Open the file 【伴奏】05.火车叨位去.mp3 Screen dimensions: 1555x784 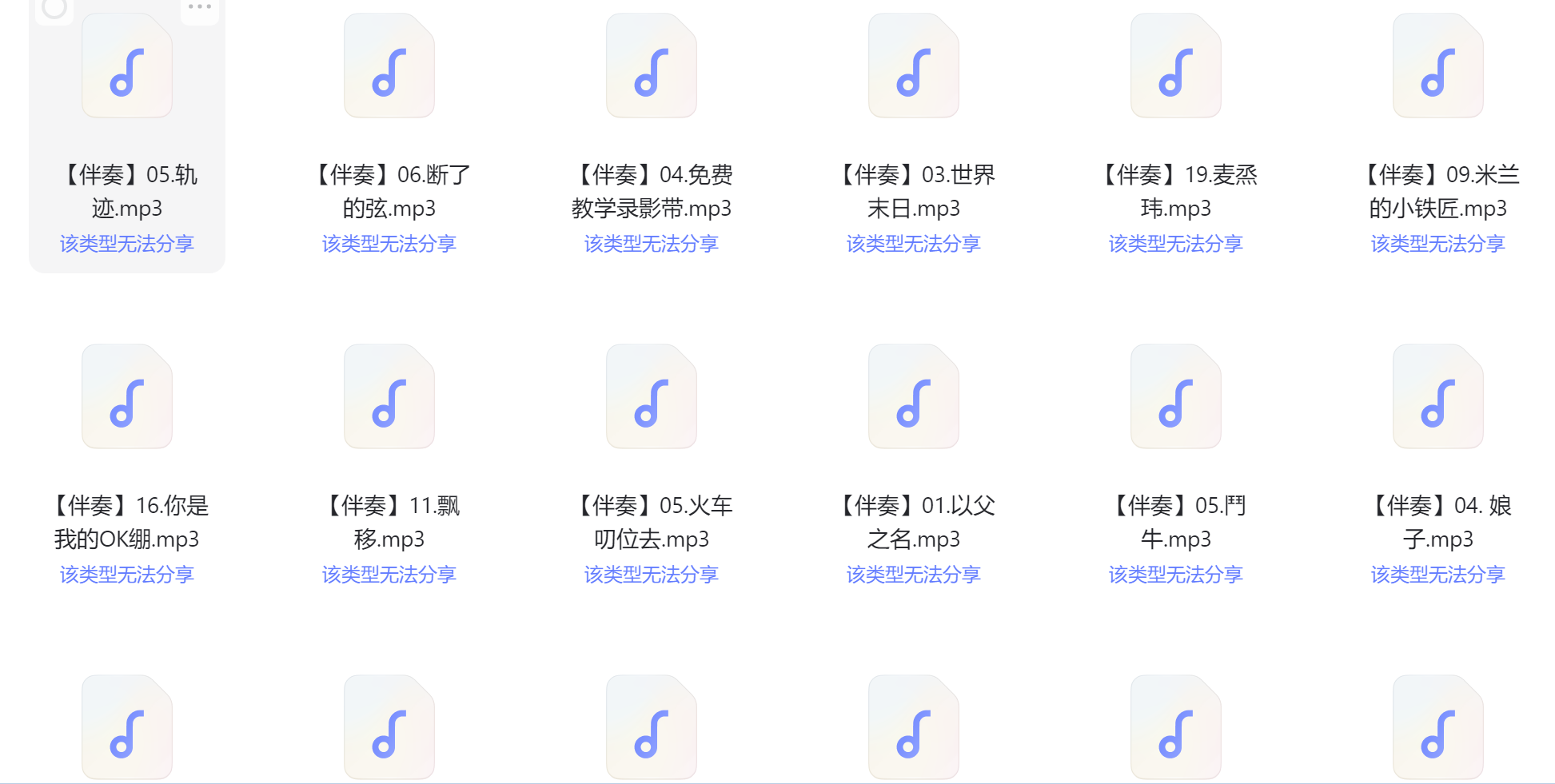click(652, 398)
